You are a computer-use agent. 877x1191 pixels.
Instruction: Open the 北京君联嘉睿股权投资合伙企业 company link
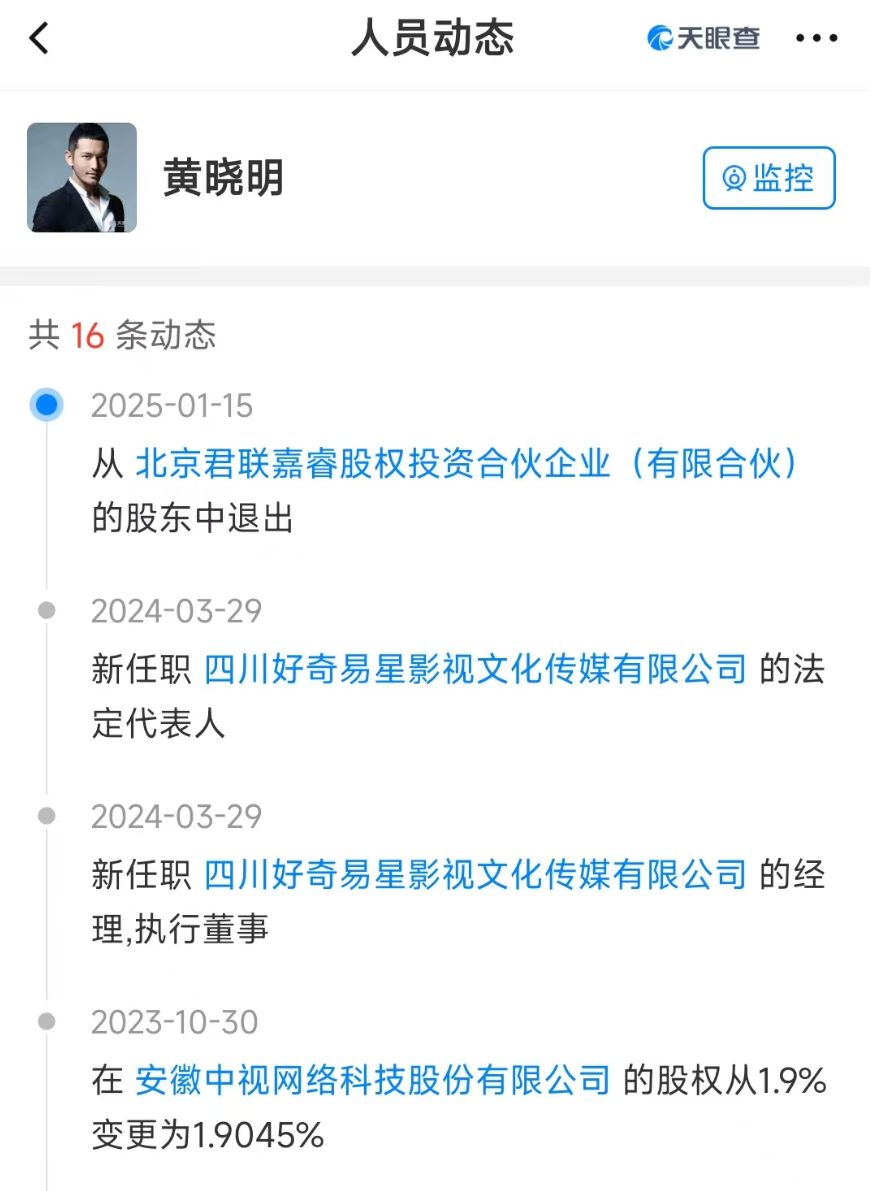coord(468,464)
